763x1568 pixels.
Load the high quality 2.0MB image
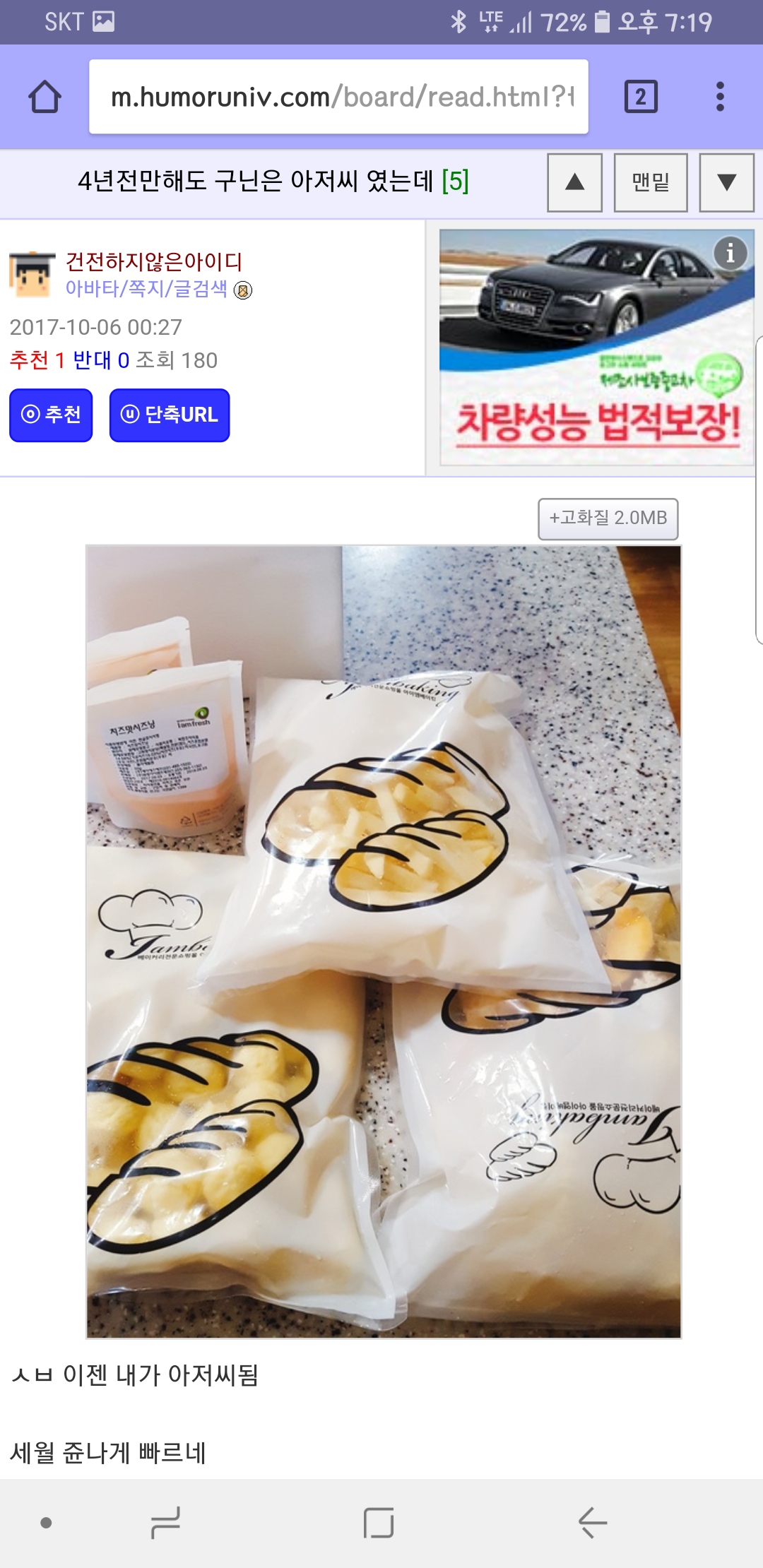point(608,518)
